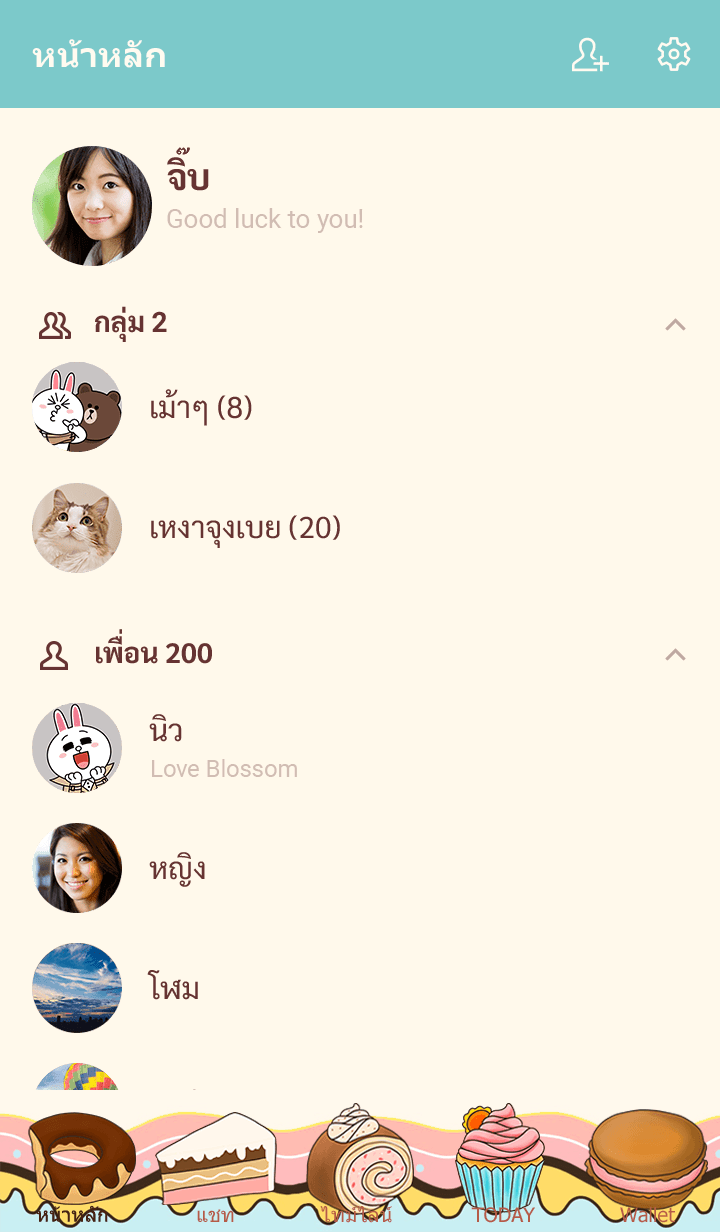The image size is (720, 1232).
Task: Open the Wallet tab
Action: pos(647,1170)
